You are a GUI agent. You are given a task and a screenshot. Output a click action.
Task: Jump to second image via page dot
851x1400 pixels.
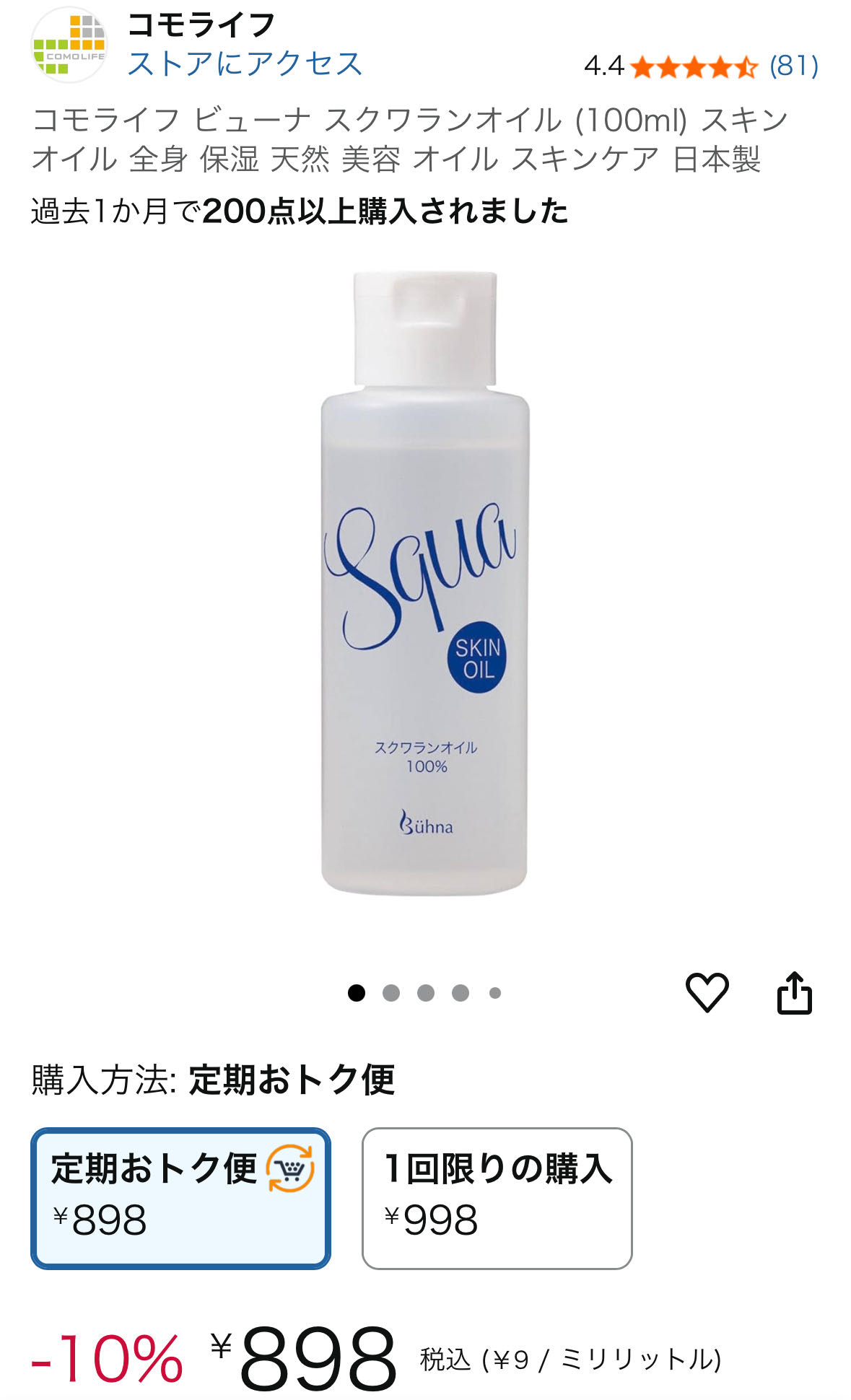(391, 993)
